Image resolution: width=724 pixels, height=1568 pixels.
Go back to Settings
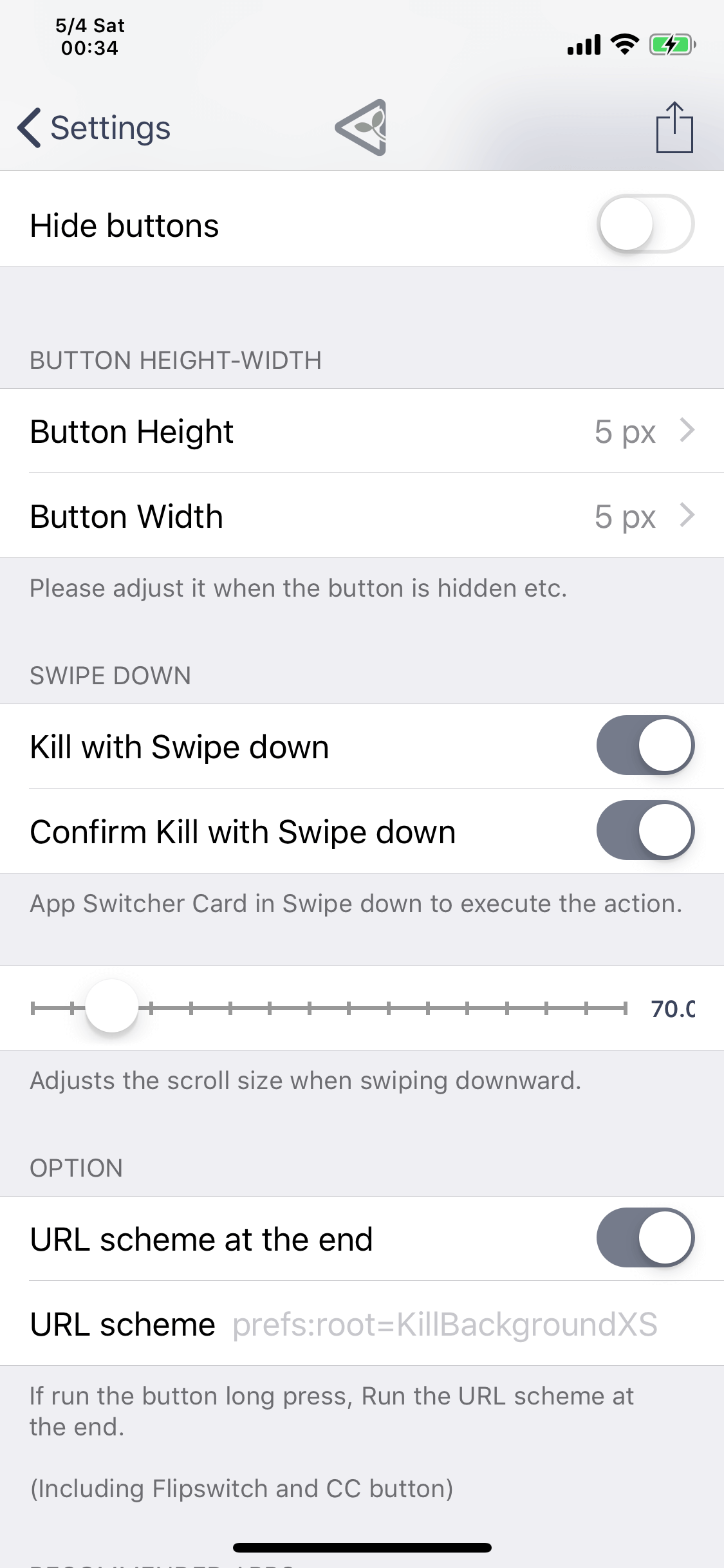[x=94, y=127]
